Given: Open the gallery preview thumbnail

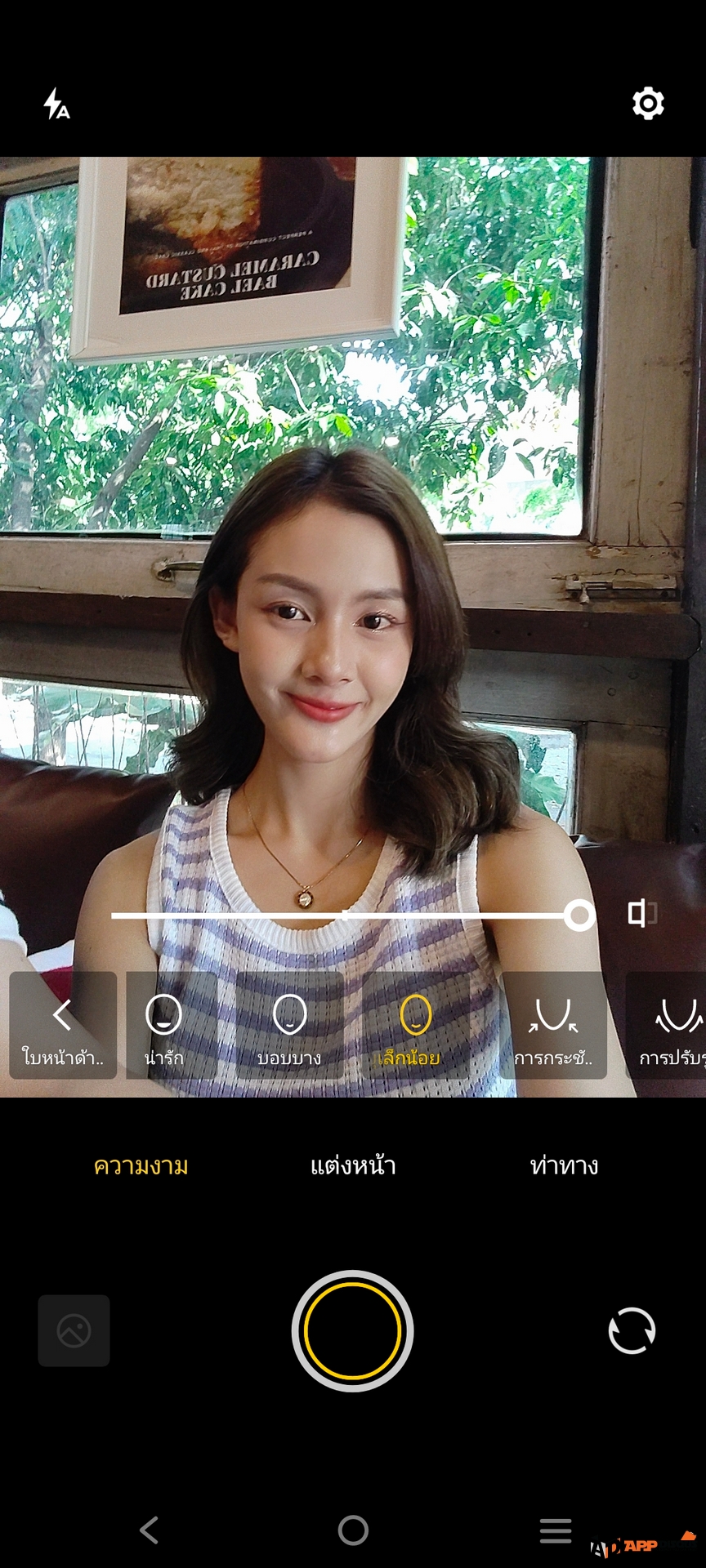Looking at the screenshot, I should 74,1330.
